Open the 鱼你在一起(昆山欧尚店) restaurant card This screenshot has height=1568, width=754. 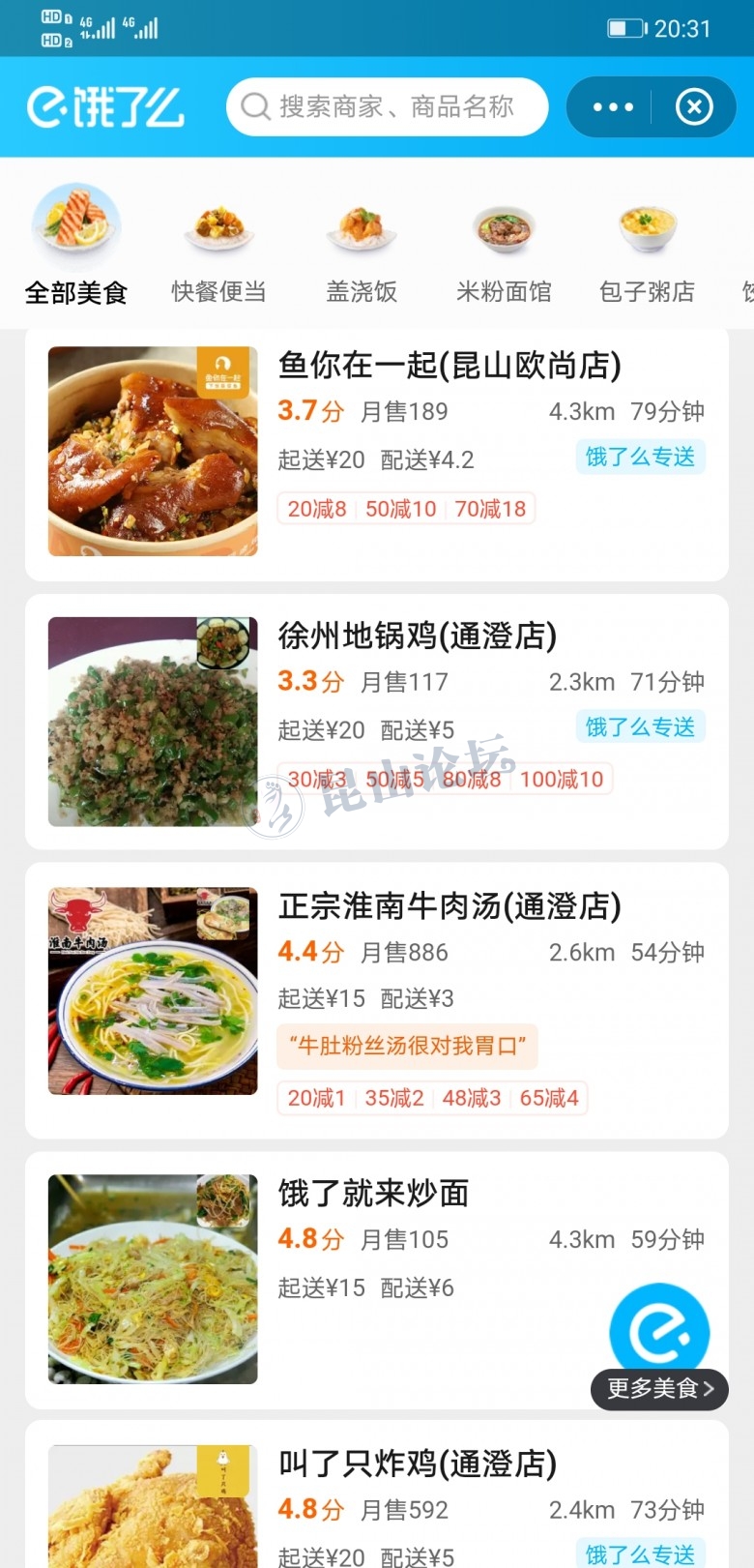[x=377, y=453]
